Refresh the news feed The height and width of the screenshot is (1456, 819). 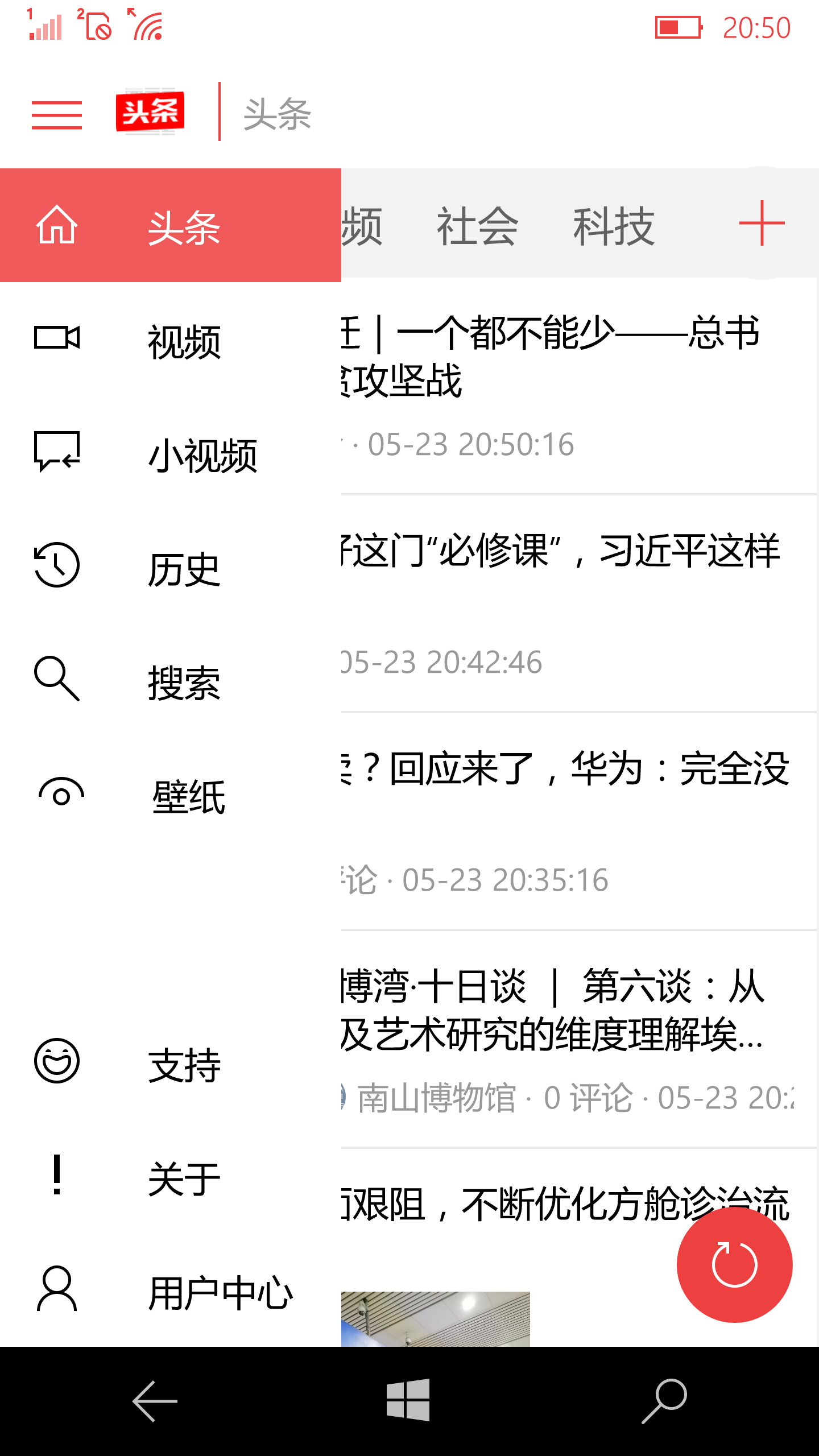pyautogui.click(x=734, y=1264)
